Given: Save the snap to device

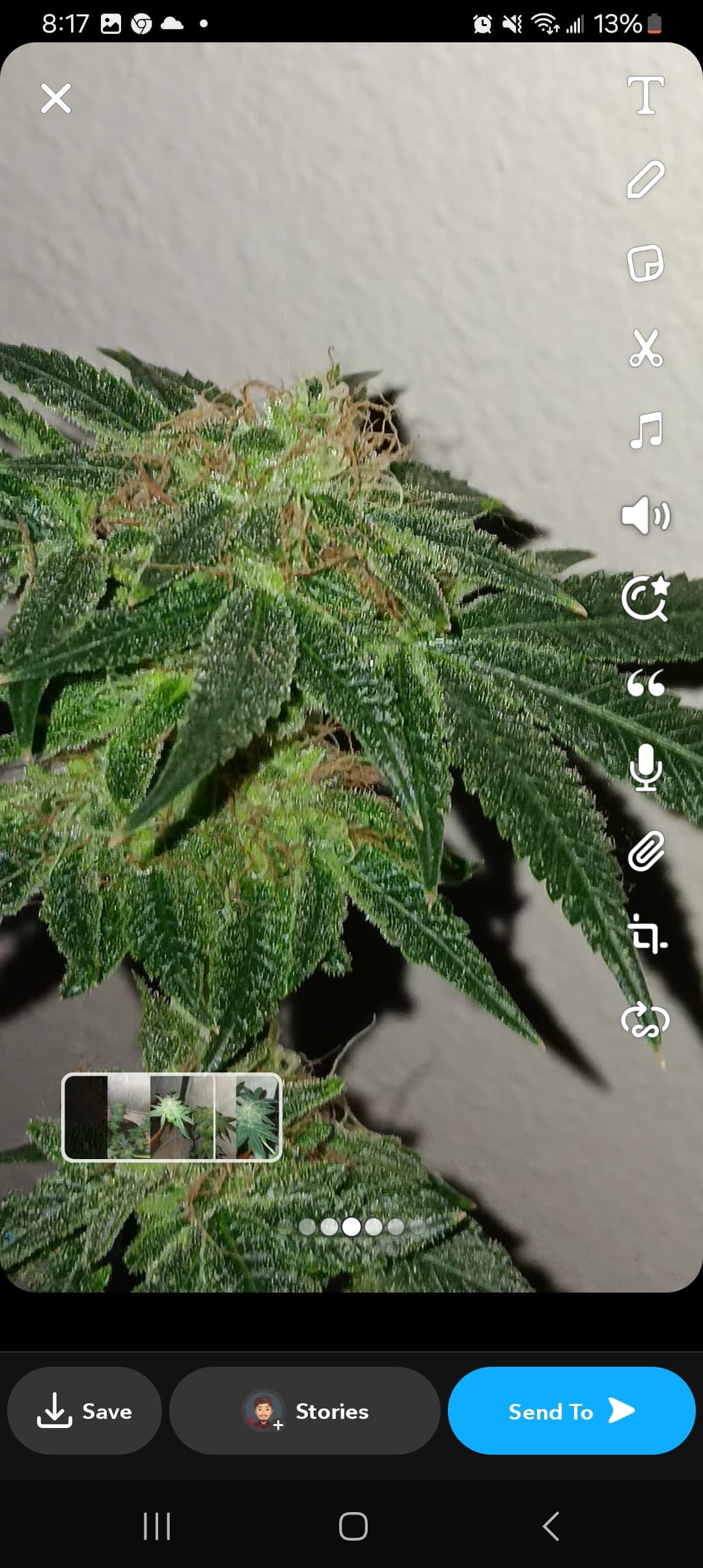Looking at the screenshot, I should pyautogui.click(x=85, y=1410).
